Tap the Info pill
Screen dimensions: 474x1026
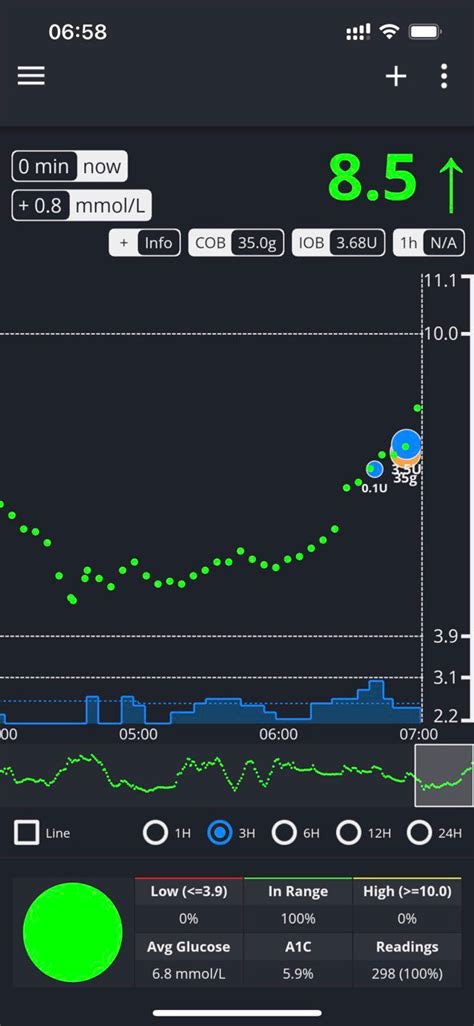[145, 243]
